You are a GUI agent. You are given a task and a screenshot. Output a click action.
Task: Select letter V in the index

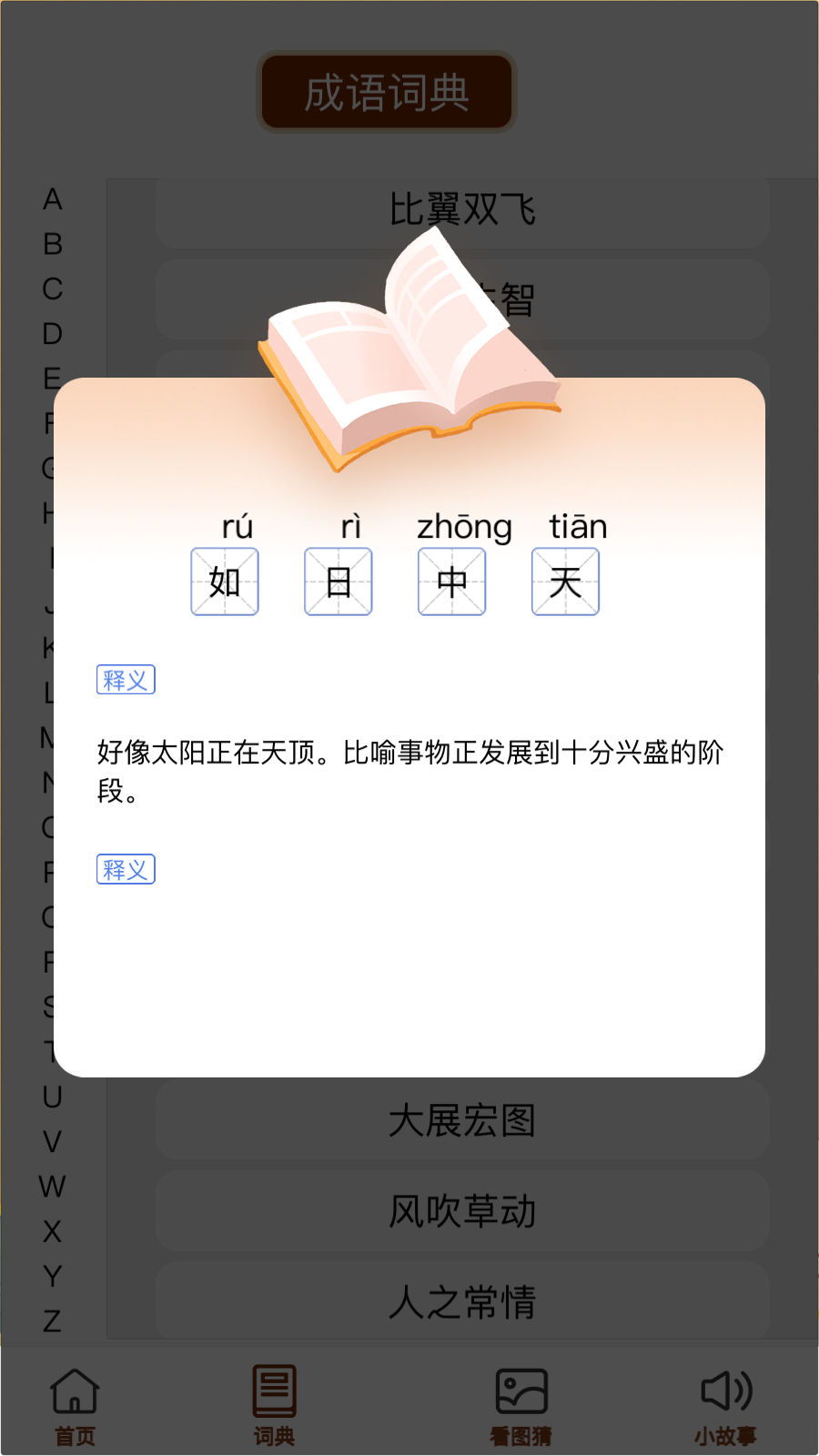[53, 1141]
